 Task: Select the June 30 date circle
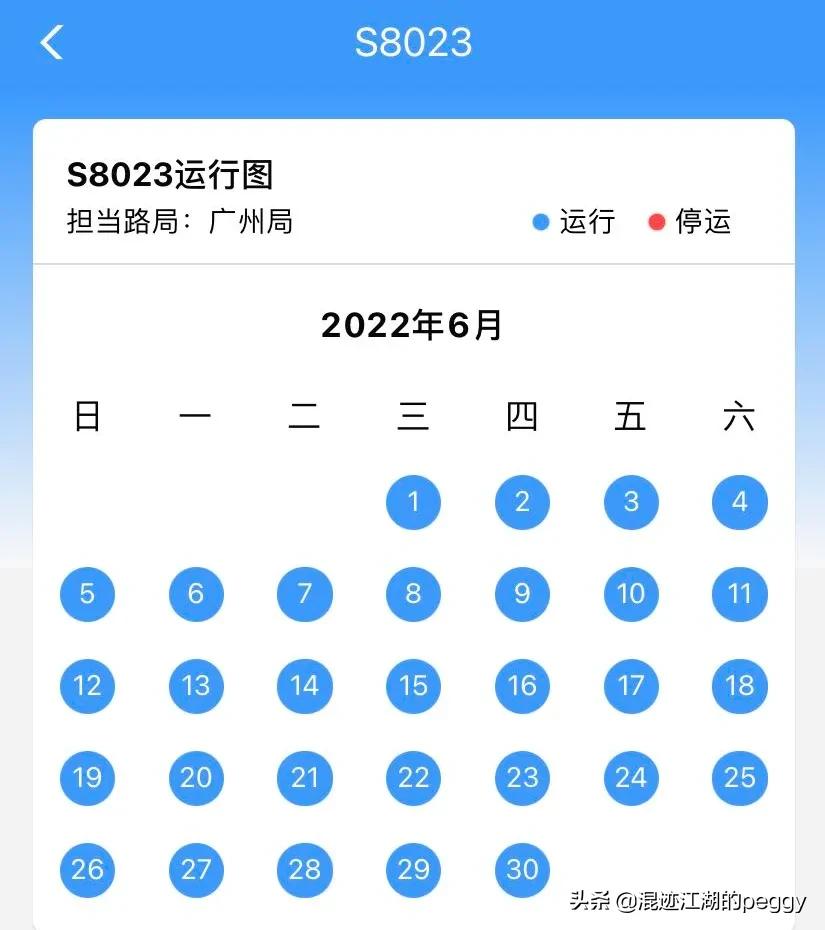click(x=521, y=870)
